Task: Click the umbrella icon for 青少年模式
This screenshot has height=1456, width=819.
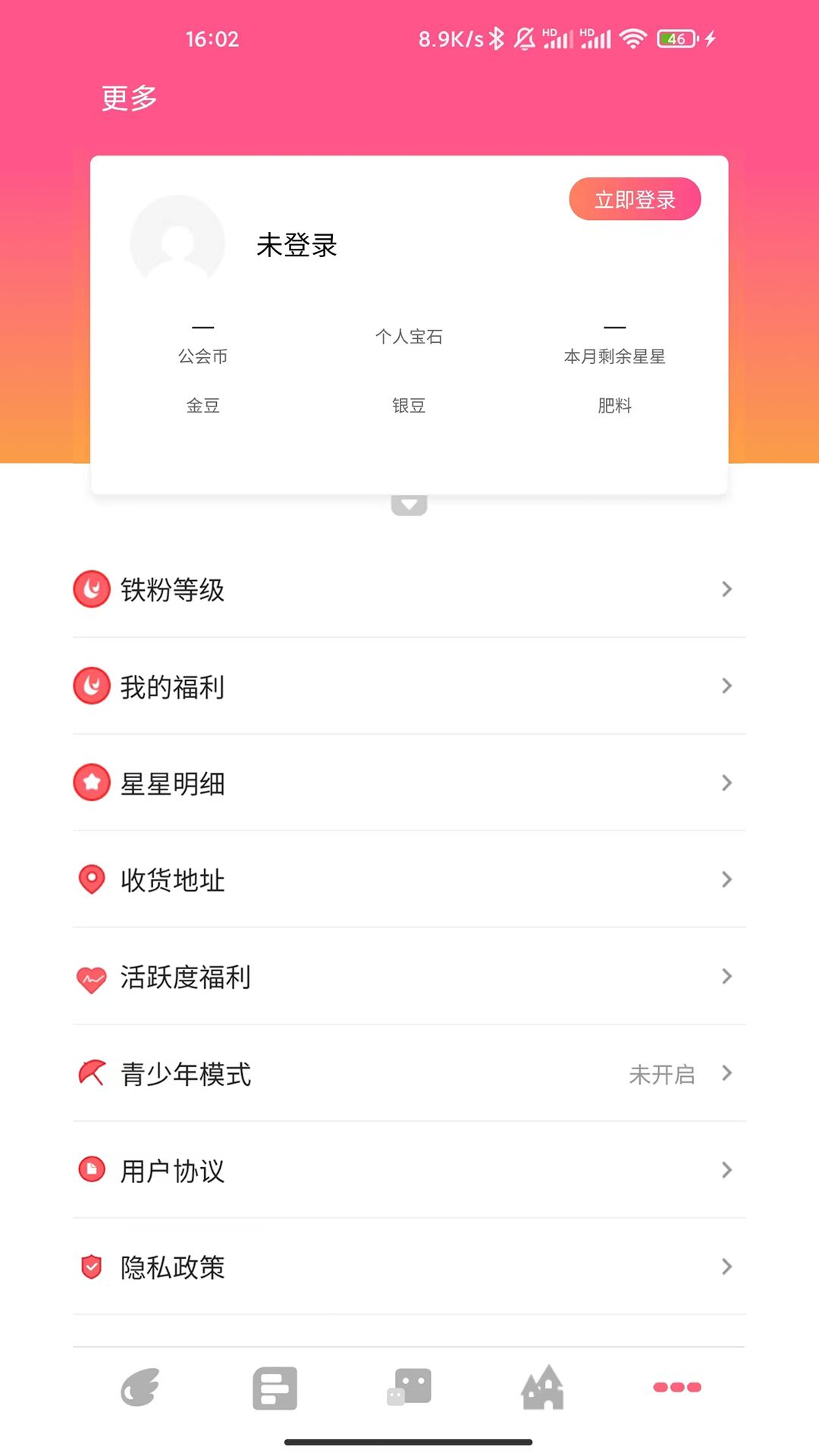Action: pos(92,1073)
